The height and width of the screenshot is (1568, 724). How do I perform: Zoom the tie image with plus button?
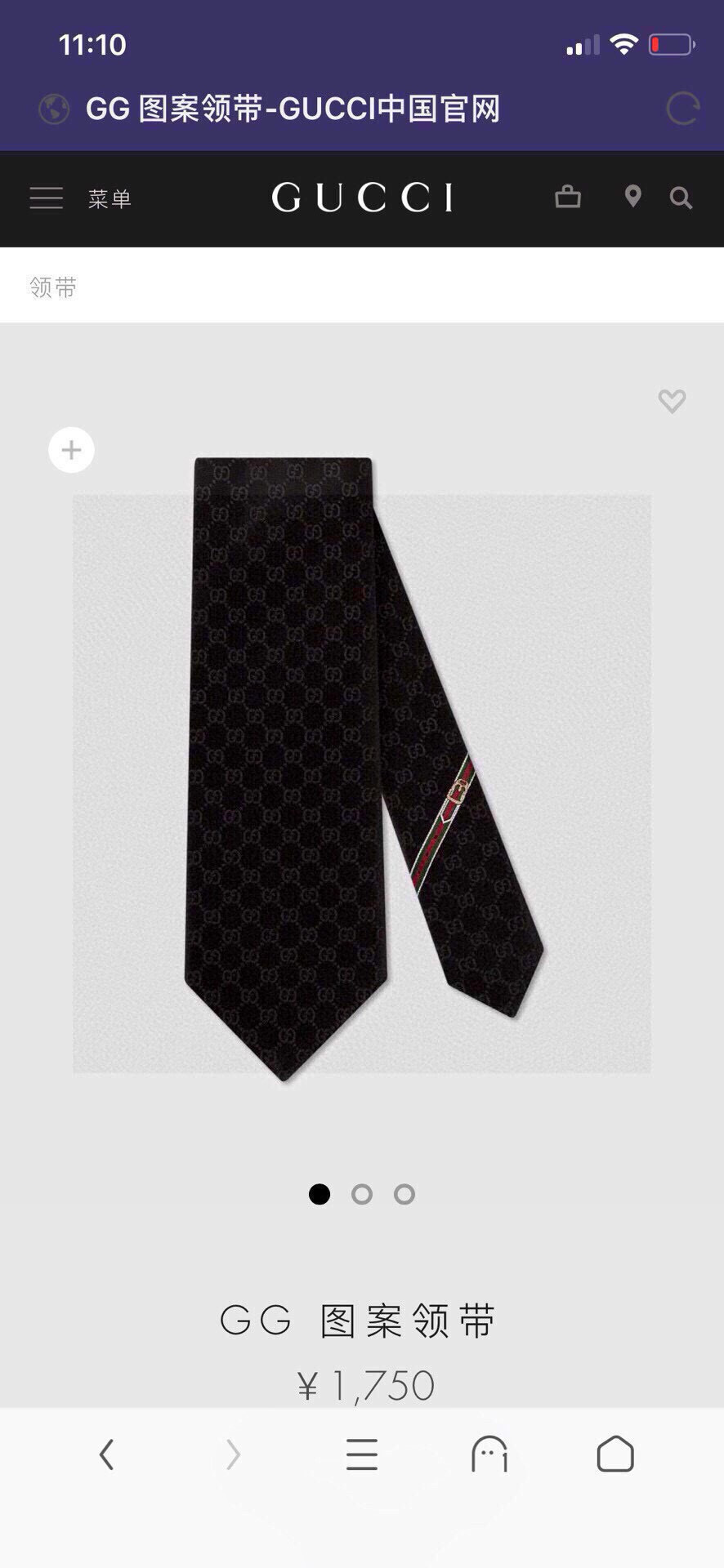(x=71, y=450)
